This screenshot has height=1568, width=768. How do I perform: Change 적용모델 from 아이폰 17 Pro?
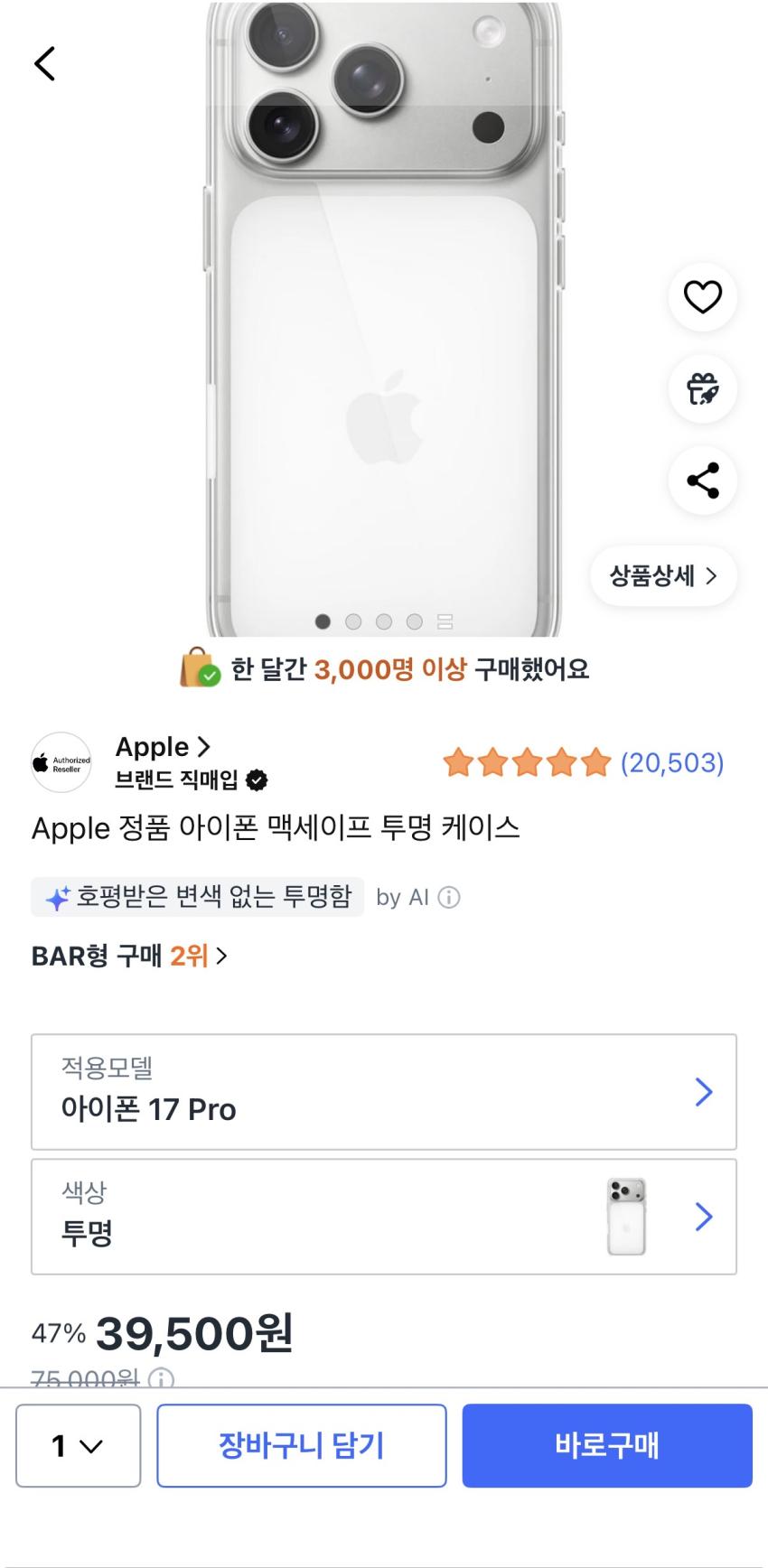tap(384, 1092)
